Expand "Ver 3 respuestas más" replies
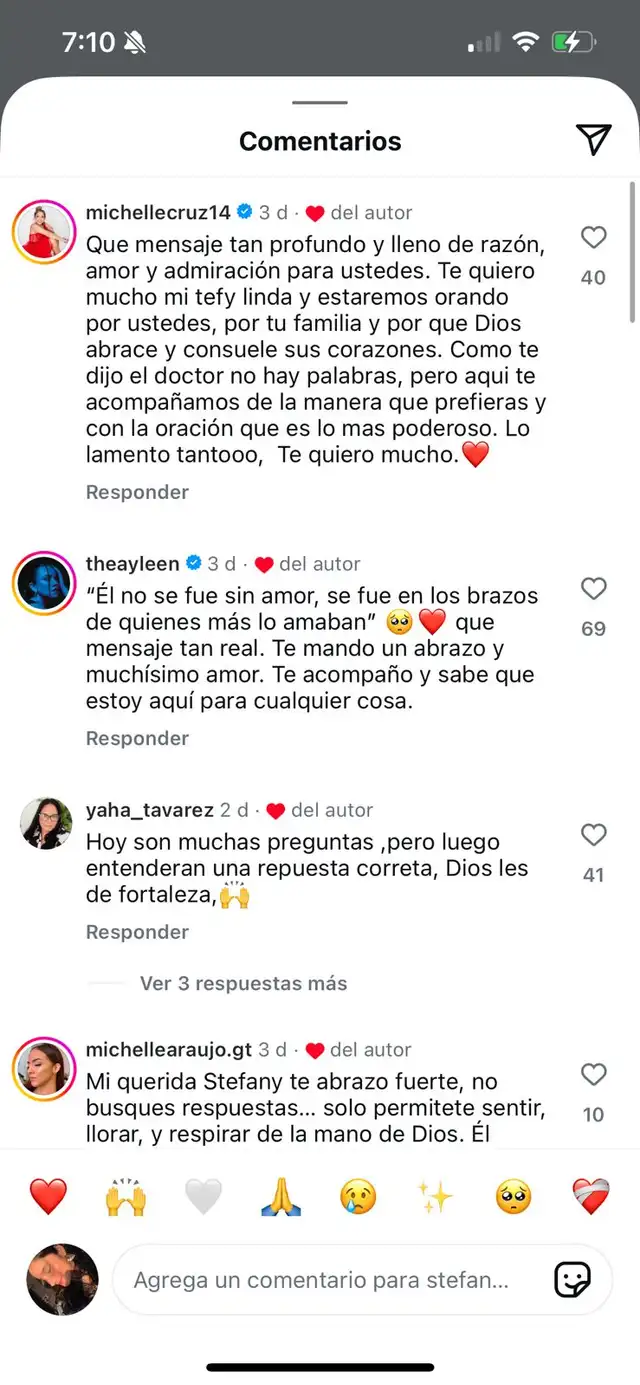Screen dimensions: 640x1385 click(x=243, y=983)
